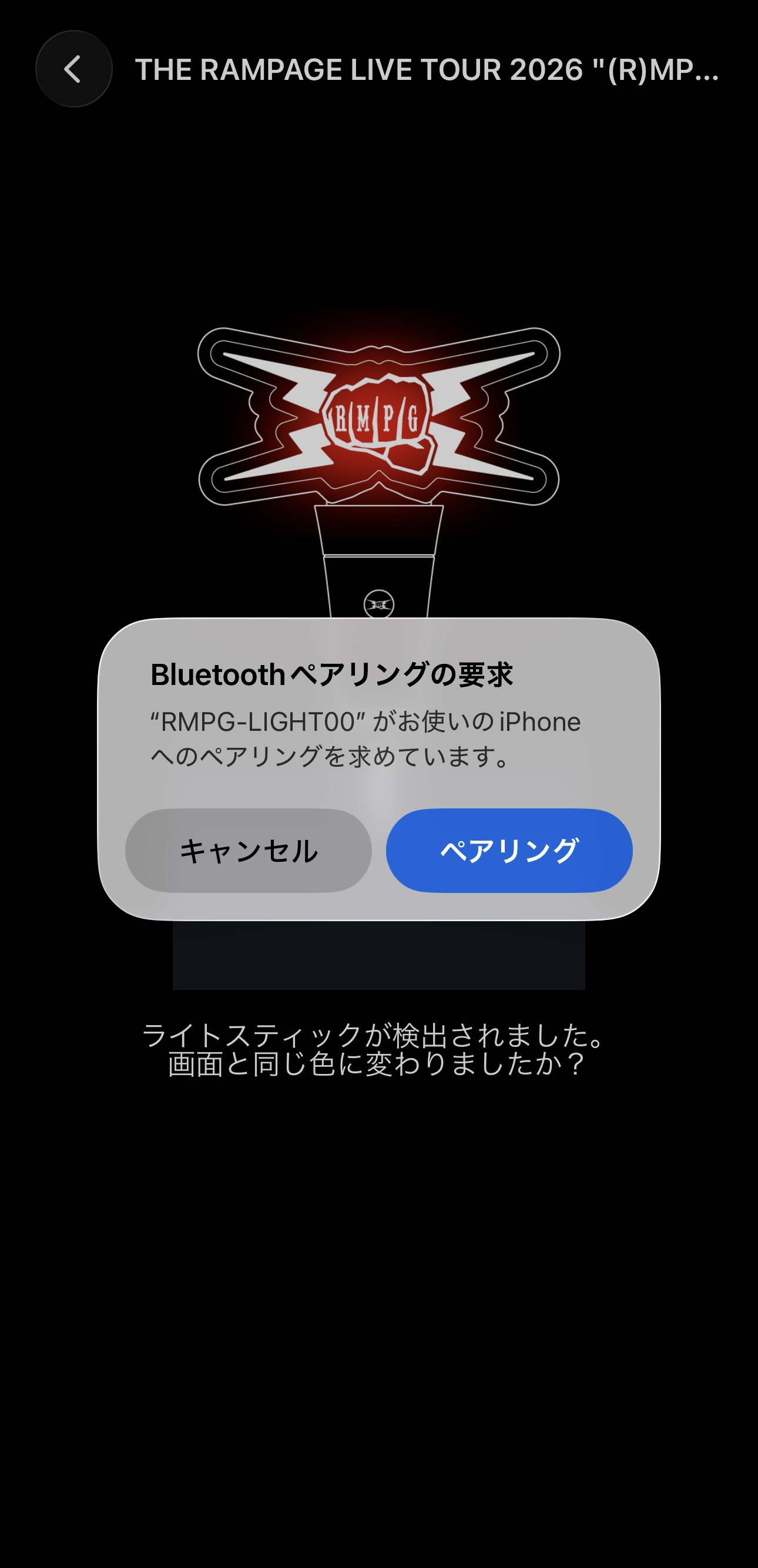Image resolution: width=758 pixels, height=1568 pixels.
Task: Tap the back arrow in the header
Action: [x=73, y=69]
